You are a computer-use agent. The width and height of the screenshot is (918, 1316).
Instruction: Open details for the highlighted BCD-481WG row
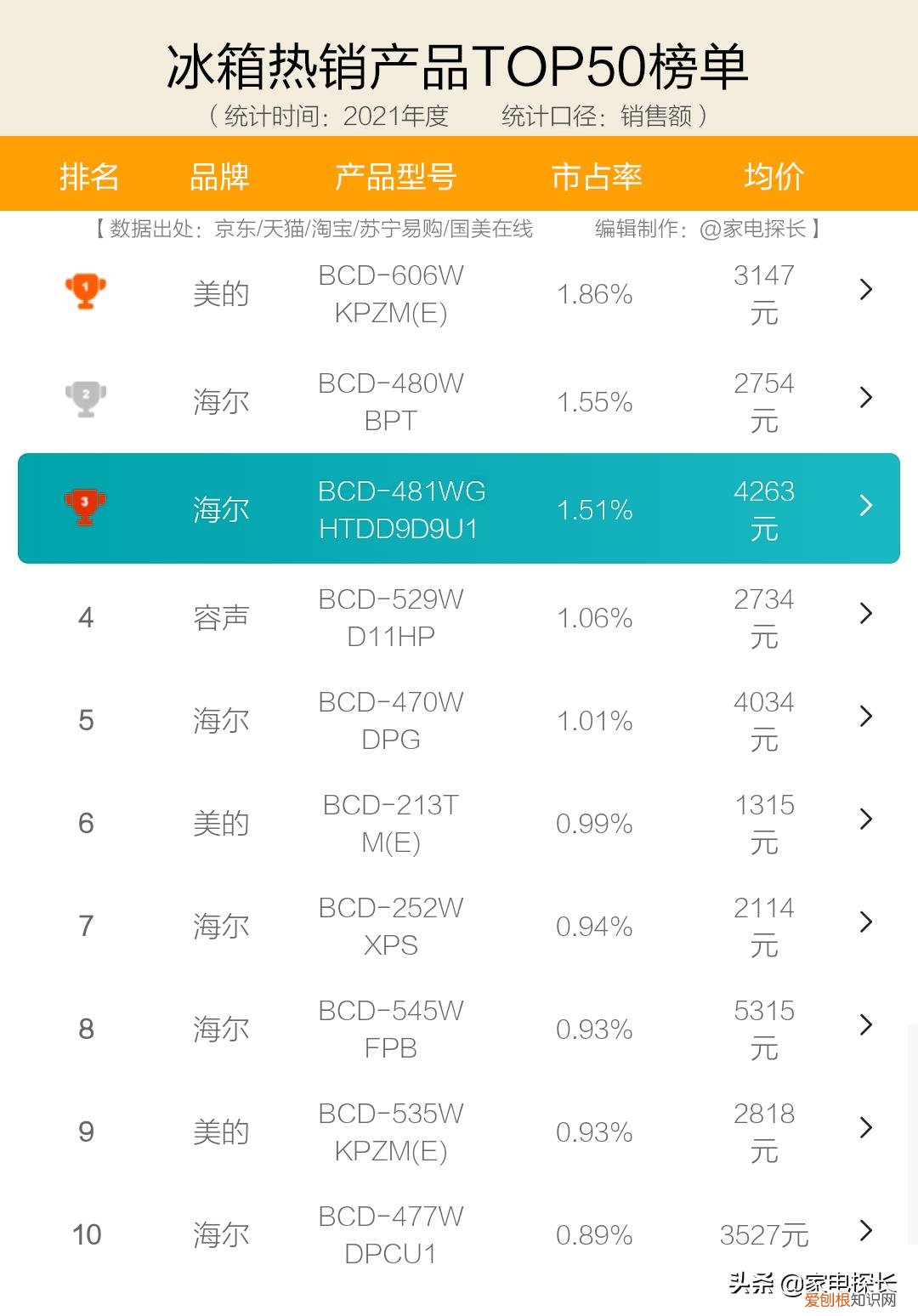[x=866, y=506]
